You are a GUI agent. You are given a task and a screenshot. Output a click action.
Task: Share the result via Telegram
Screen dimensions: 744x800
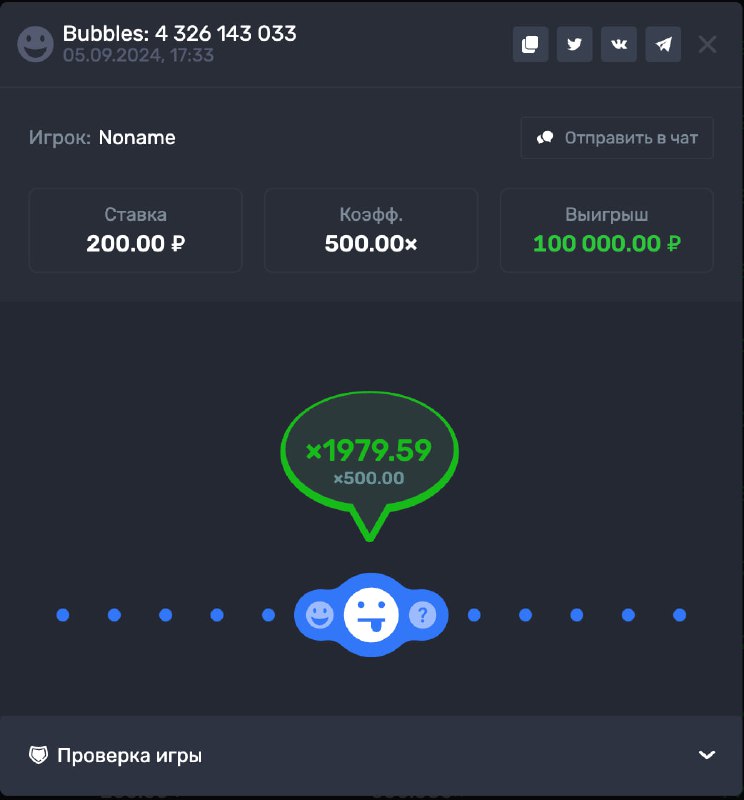click(x=663, y=44)
